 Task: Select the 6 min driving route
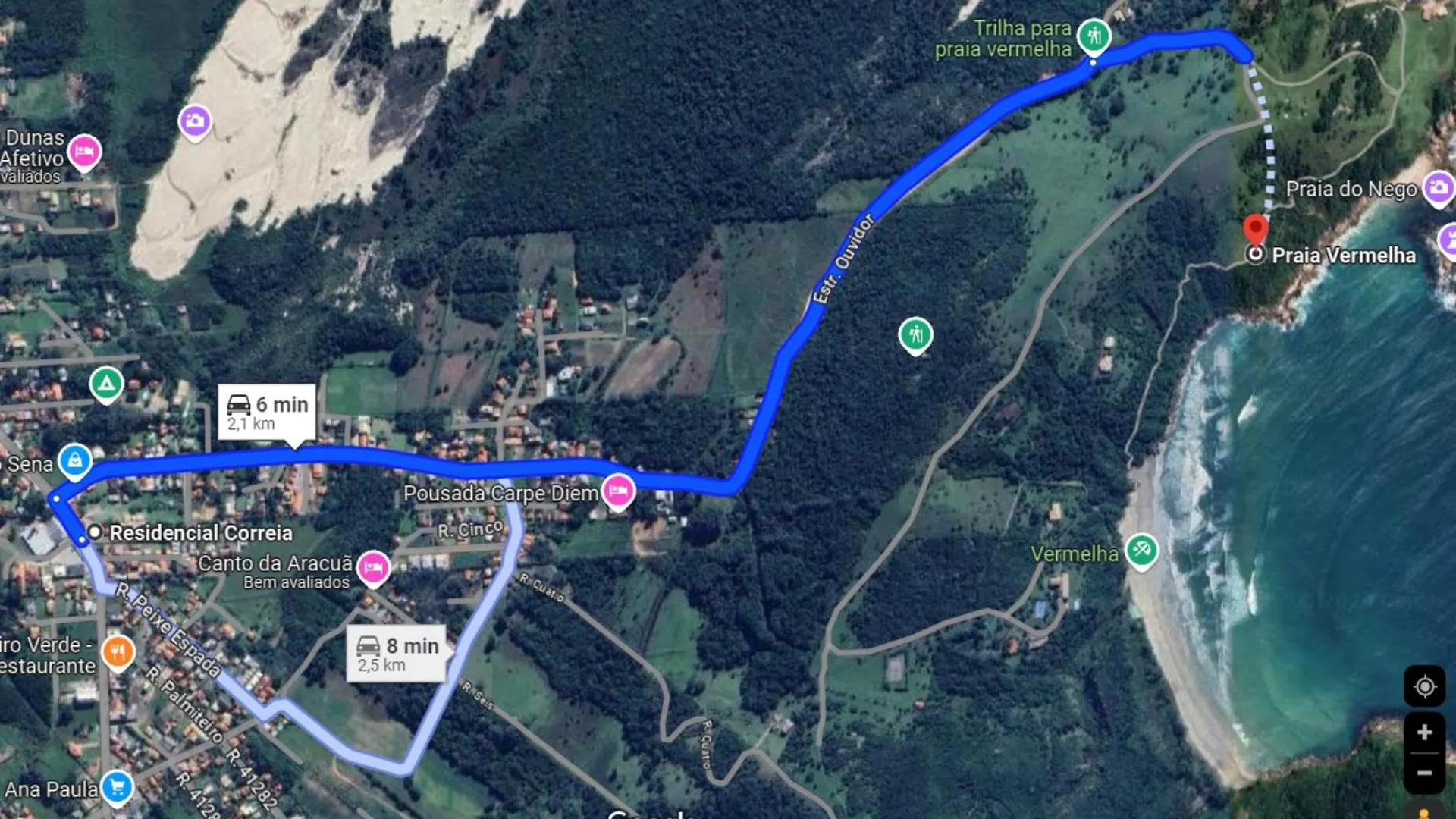(x=267, y=413)
